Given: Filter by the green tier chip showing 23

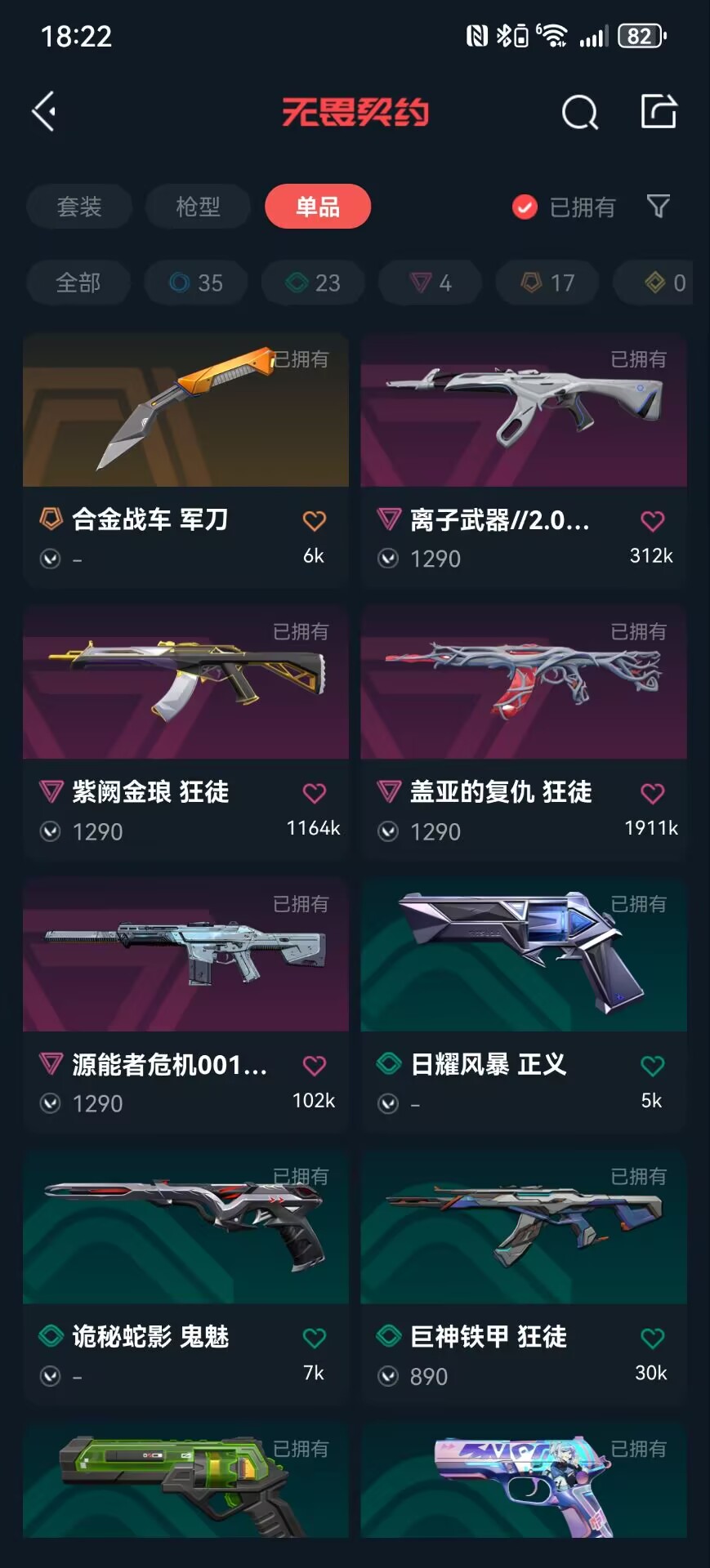Looking at the screenshot, I should 314,283.
